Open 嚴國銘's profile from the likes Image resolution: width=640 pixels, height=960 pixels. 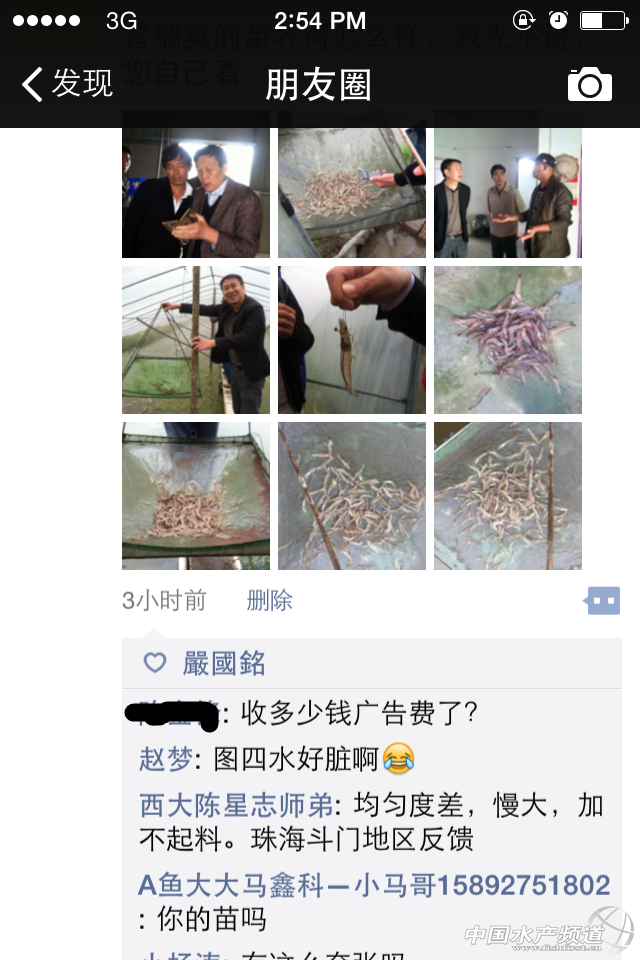[224, 663]
